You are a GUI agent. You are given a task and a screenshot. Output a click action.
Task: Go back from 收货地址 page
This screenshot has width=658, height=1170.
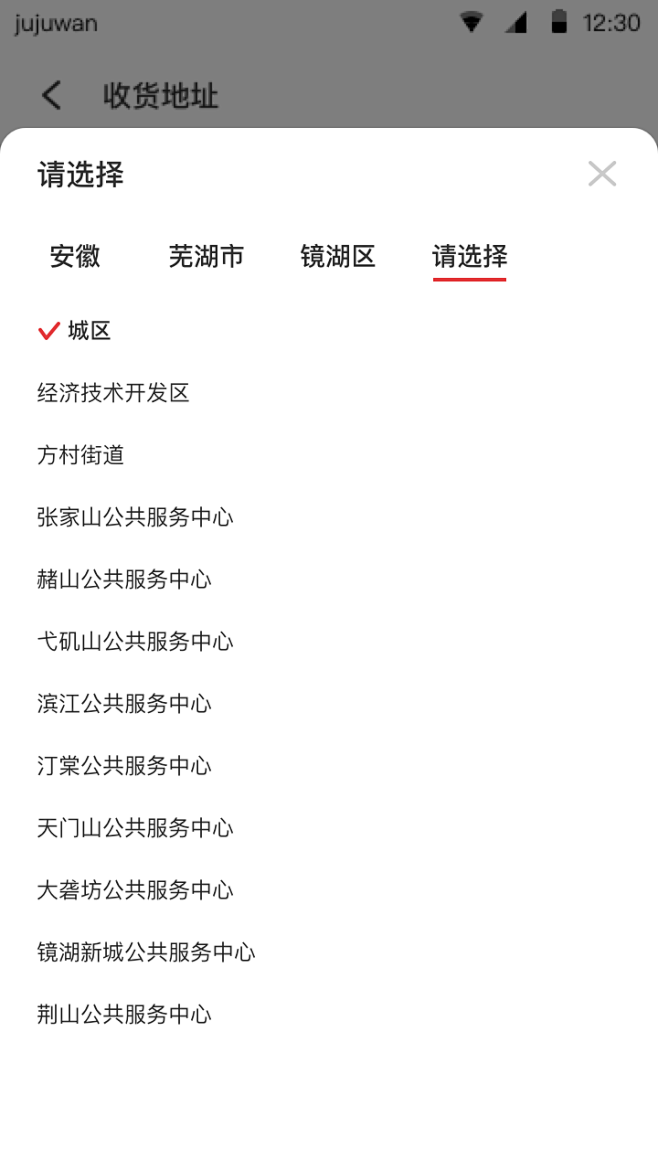point(51,96)
